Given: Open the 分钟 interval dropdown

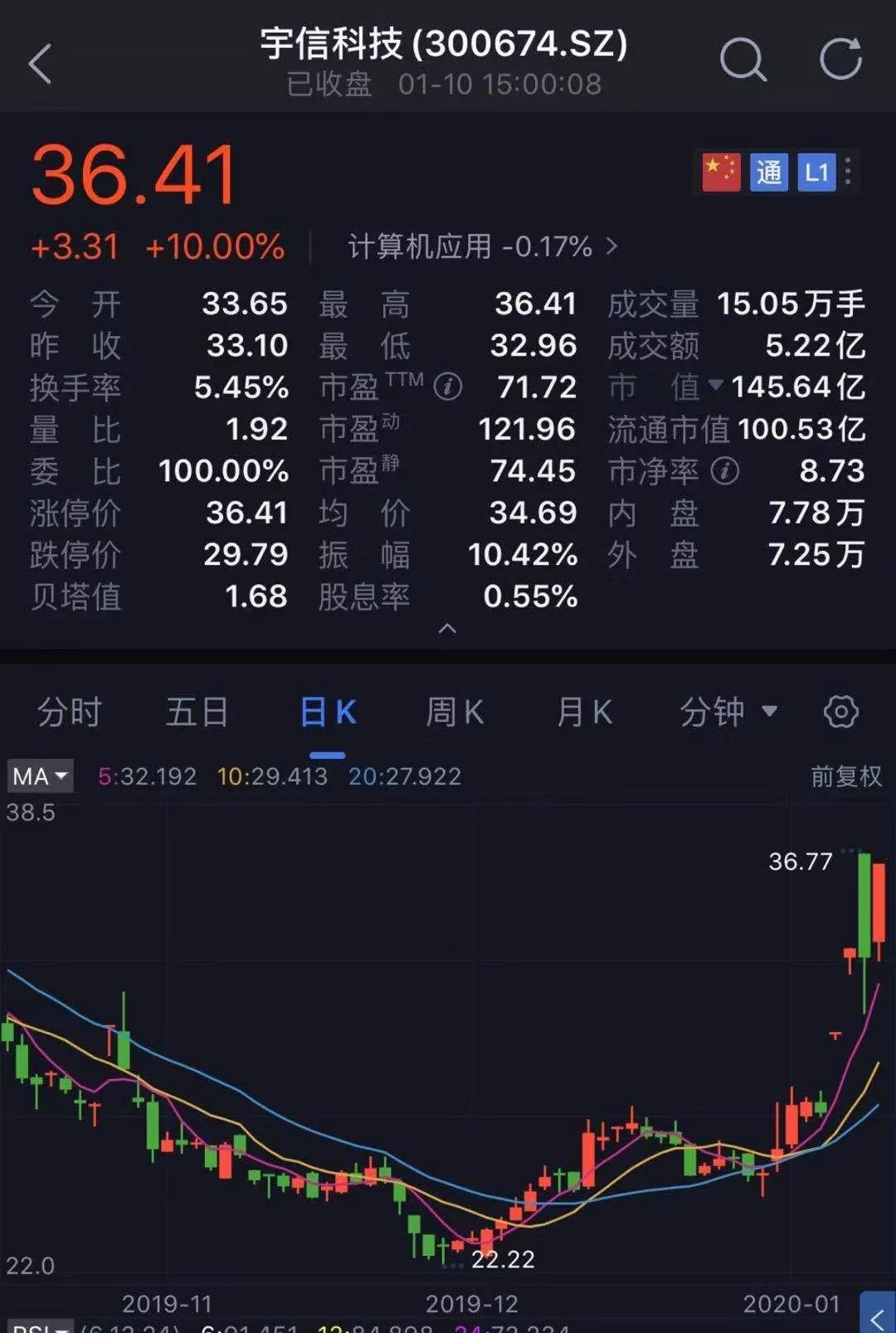Looking at the screenshot, I should click(x=728, y=713).
